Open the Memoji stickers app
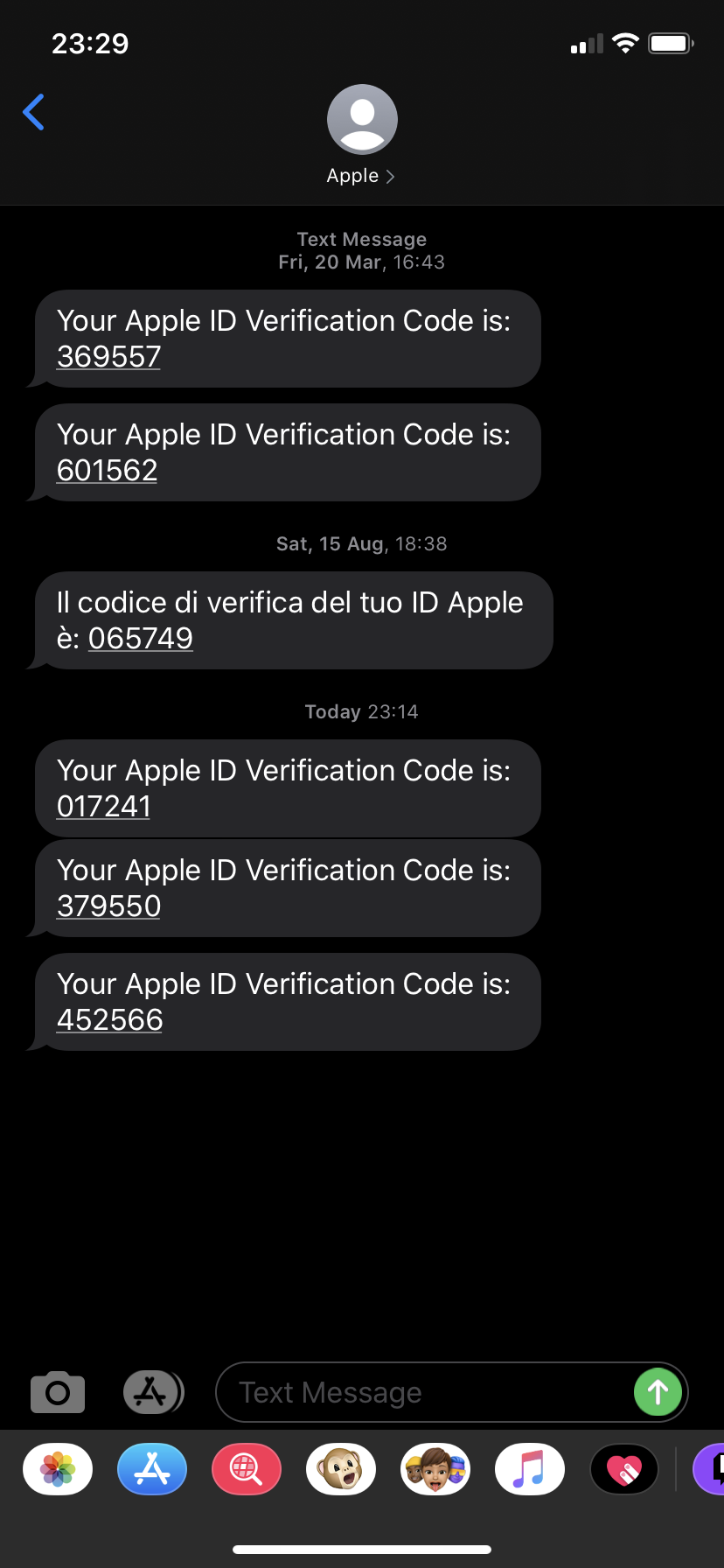 pos(435,1469)
